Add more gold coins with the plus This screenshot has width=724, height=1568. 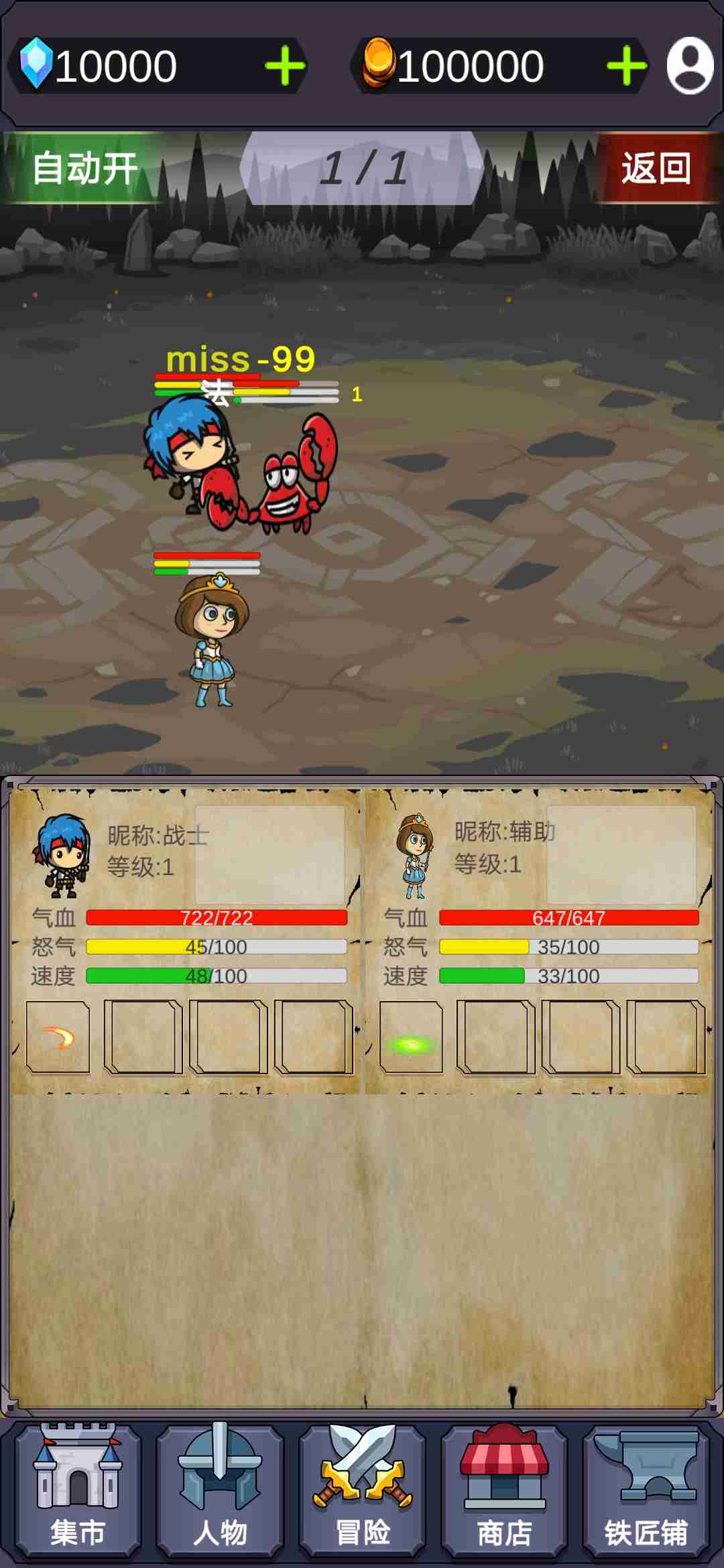click(626, 66)
